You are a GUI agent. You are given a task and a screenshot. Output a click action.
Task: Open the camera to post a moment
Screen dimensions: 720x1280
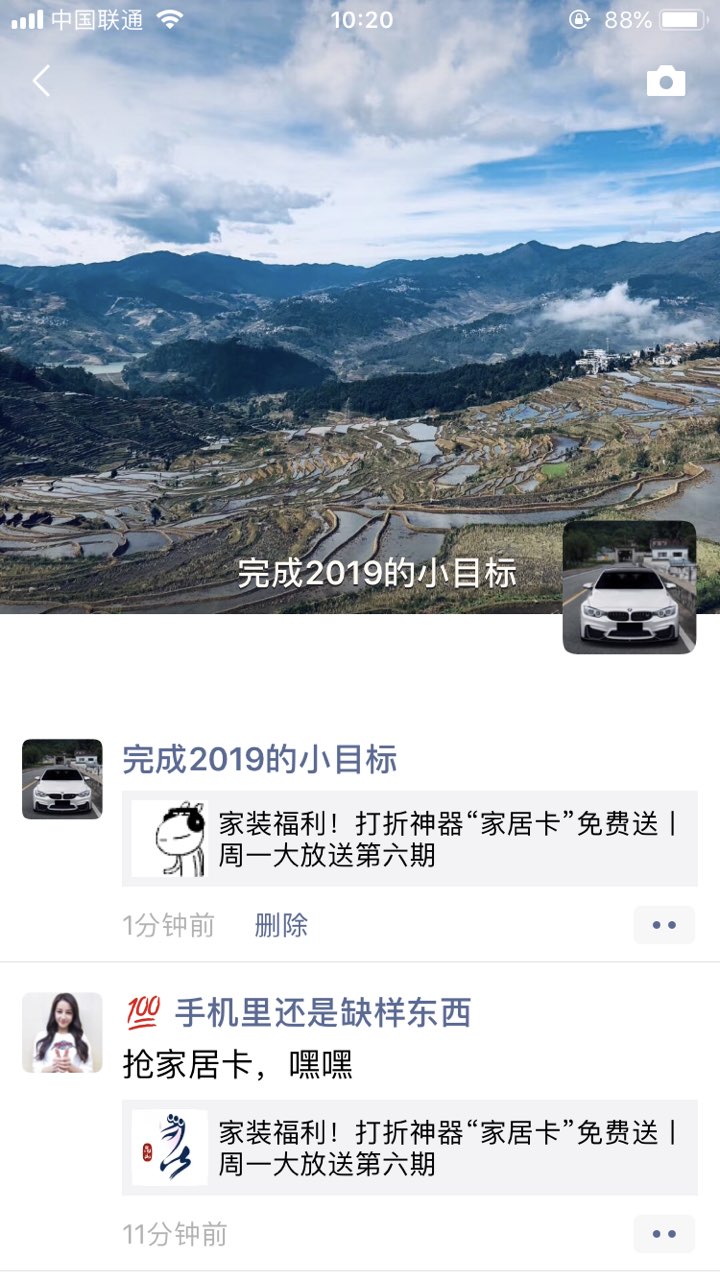tap(666, 82)
